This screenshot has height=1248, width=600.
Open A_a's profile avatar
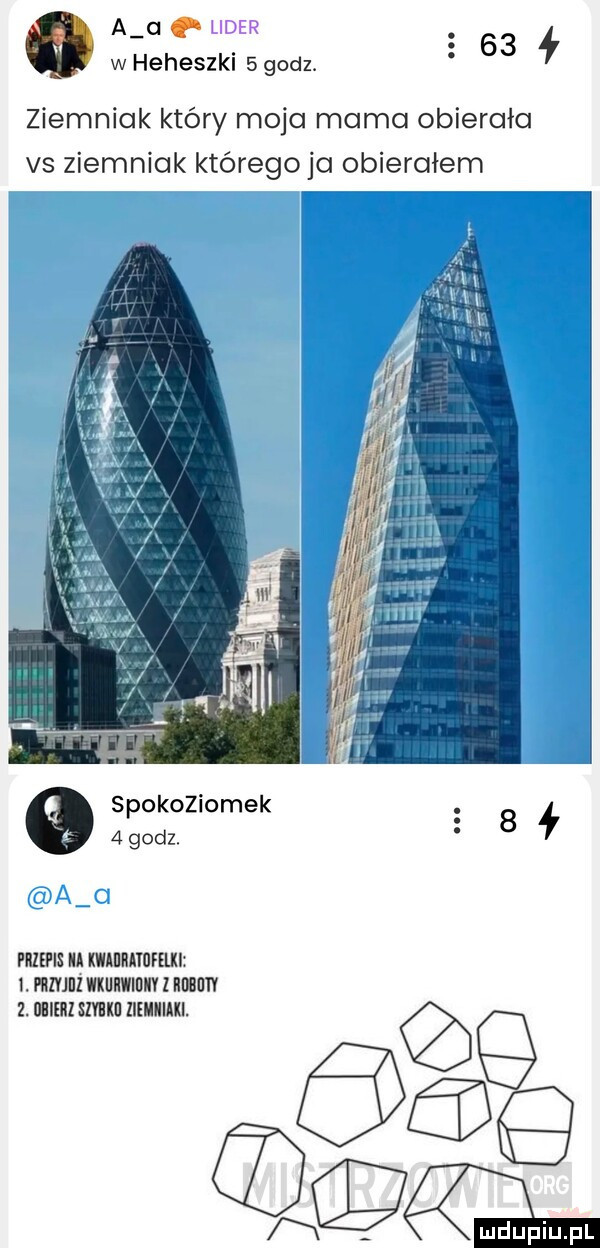point(58,45)
